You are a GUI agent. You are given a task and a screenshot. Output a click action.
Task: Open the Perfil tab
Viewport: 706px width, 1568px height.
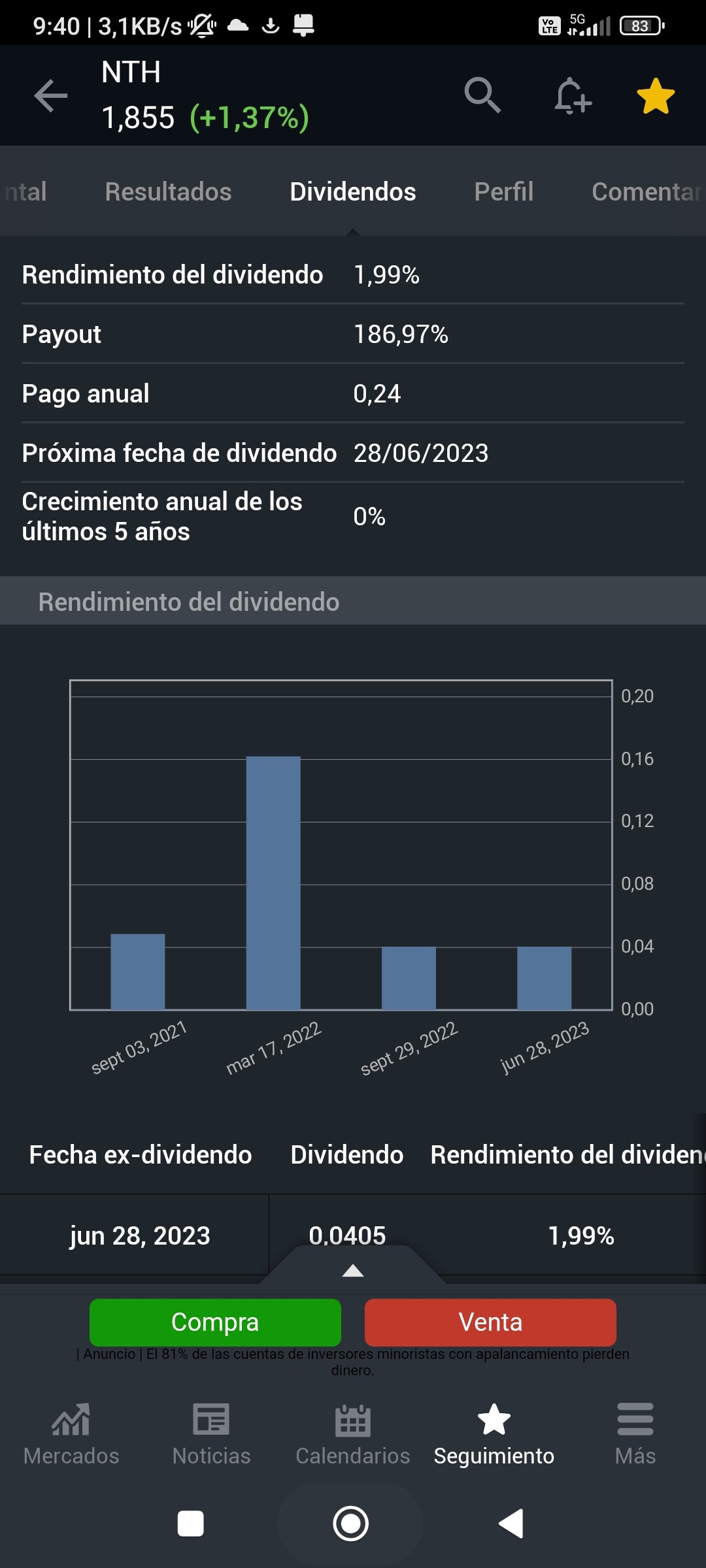pyautogui.click(x=504, y=191)
